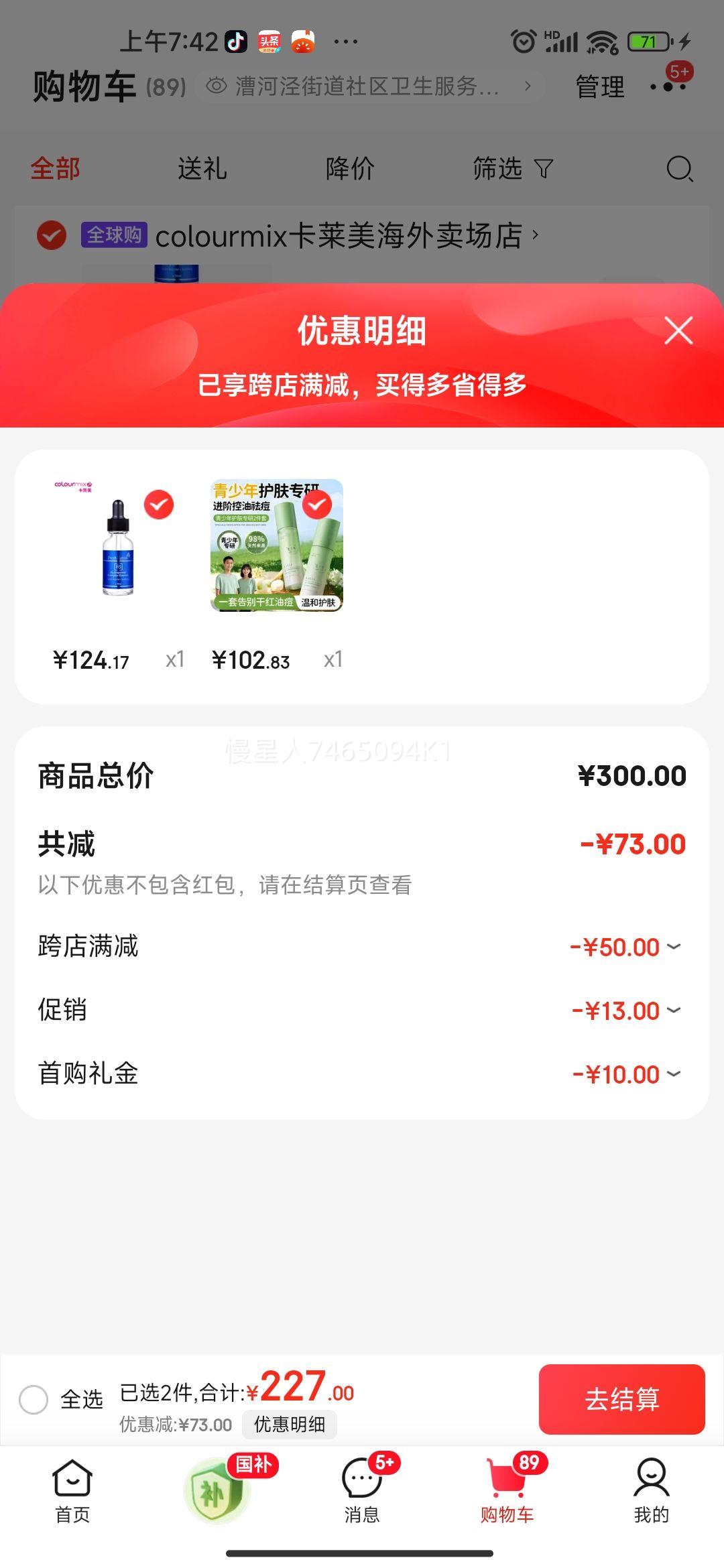Tap the 优惠明细 chip near total
The height and width of the screenshot is (1568, 724).
(x=289, y=1424)
